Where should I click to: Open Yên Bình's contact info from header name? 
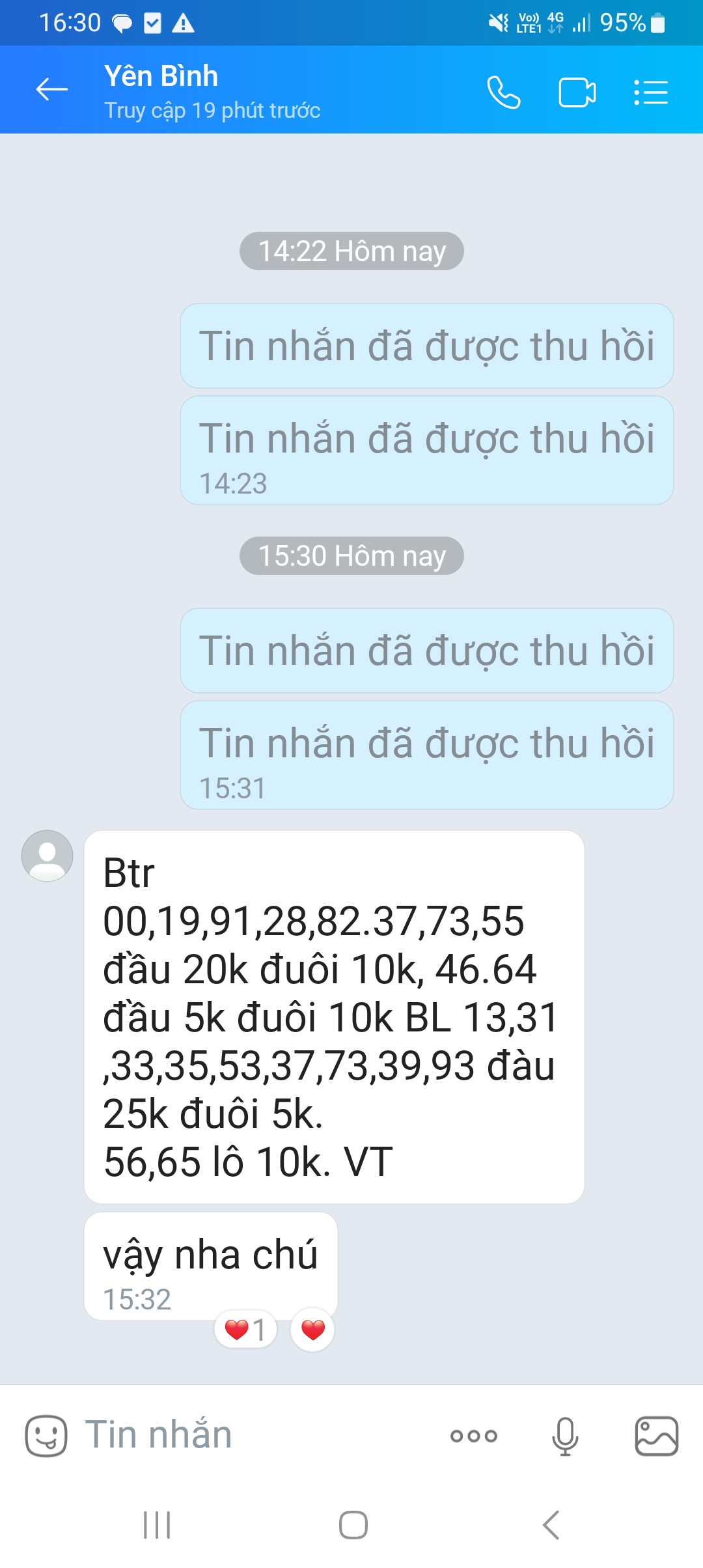pyautogui.click(x=161, y=77)
